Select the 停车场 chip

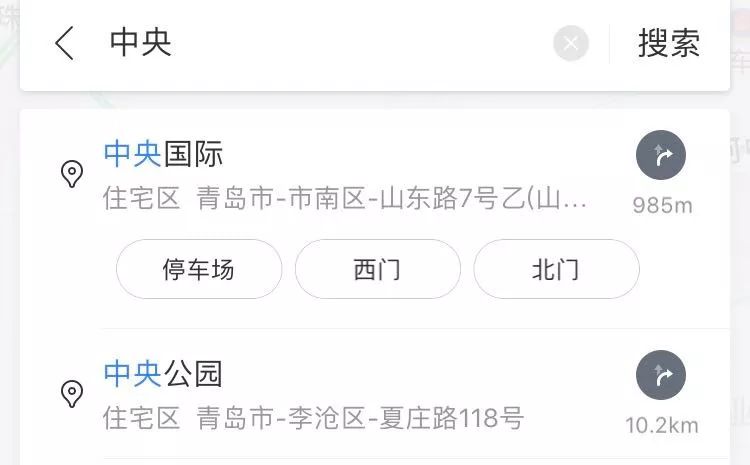(x=199, y=269)
